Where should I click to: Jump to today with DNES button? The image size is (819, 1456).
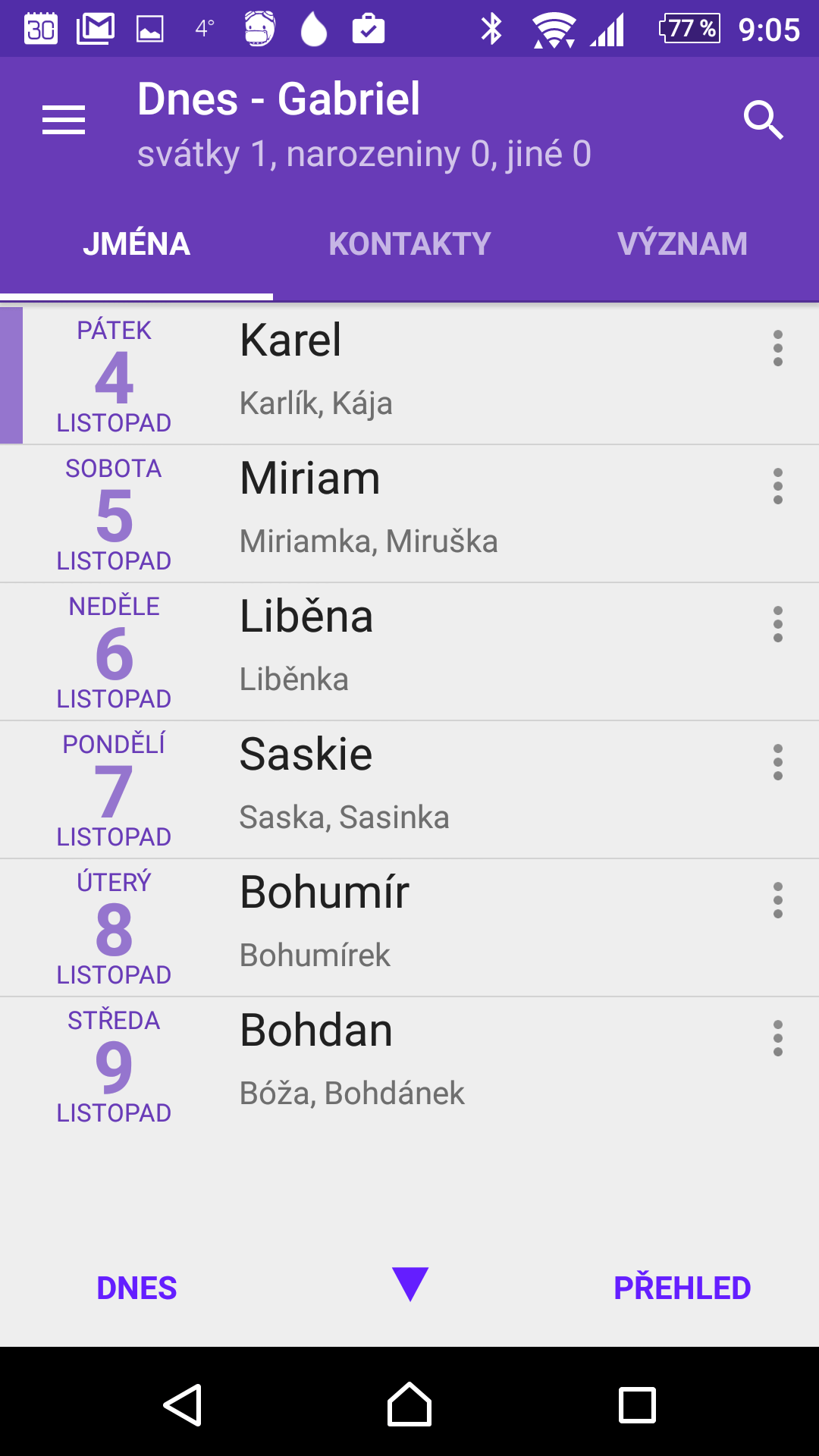[136, 1288]
